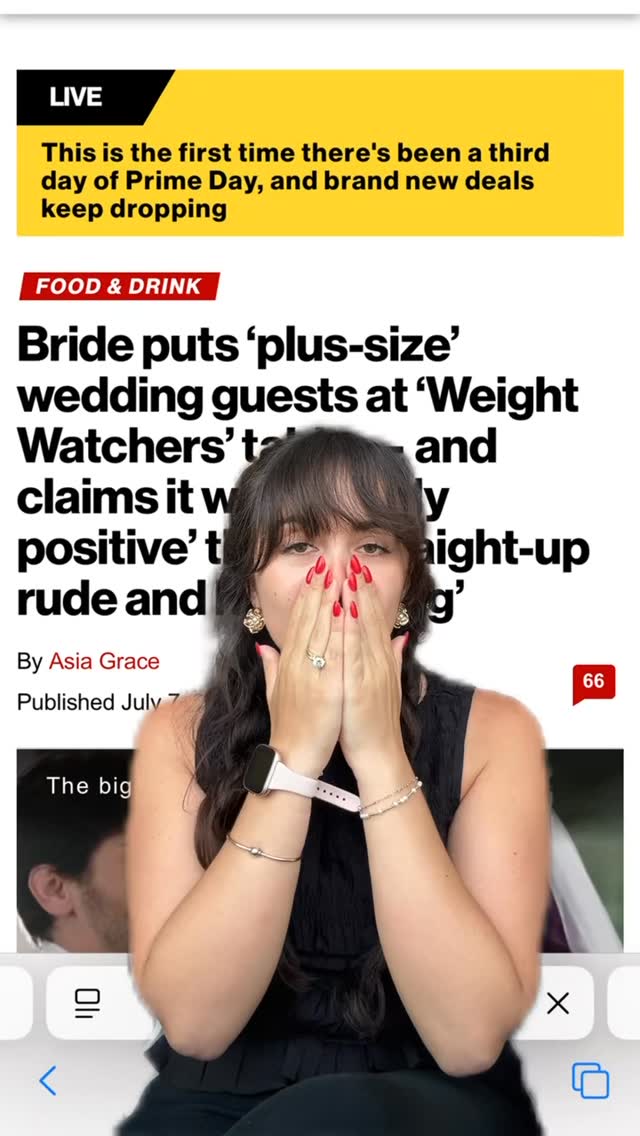Open the browser tabs overview
640x1136 pixels.
coord(590,1080)
